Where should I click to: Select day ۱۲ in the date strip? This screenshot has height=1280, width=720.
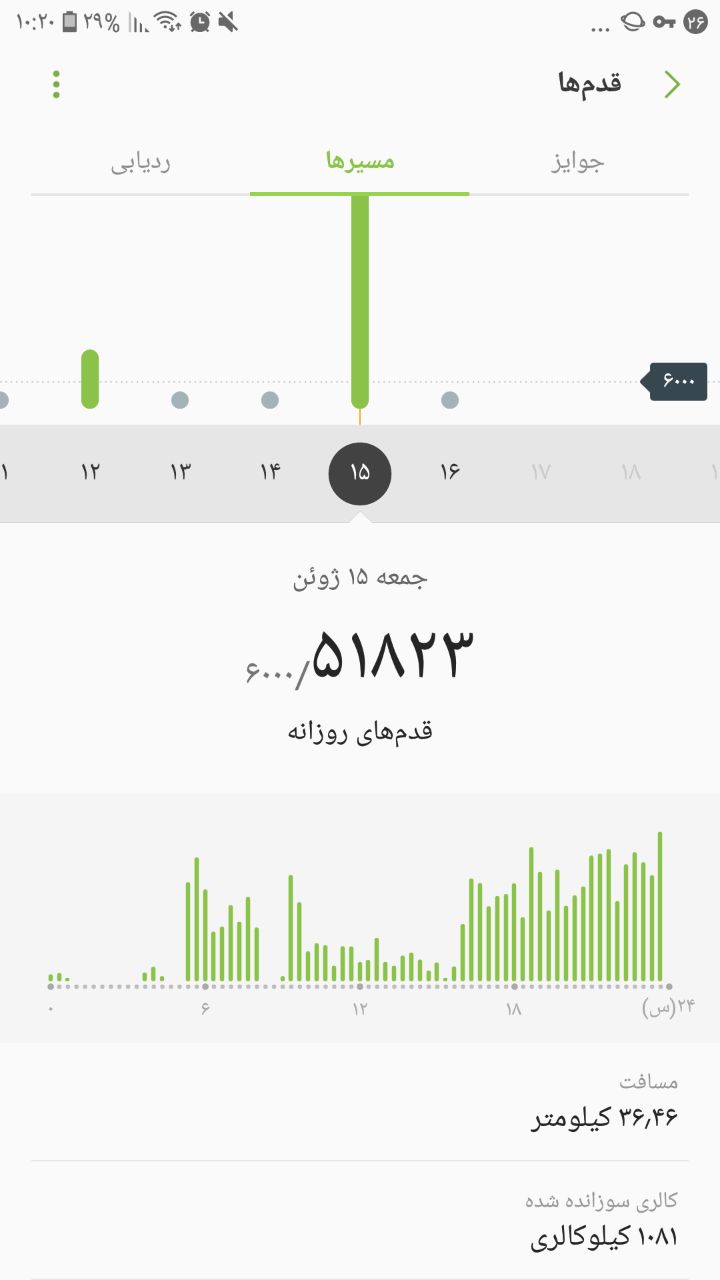pos(90,472)
